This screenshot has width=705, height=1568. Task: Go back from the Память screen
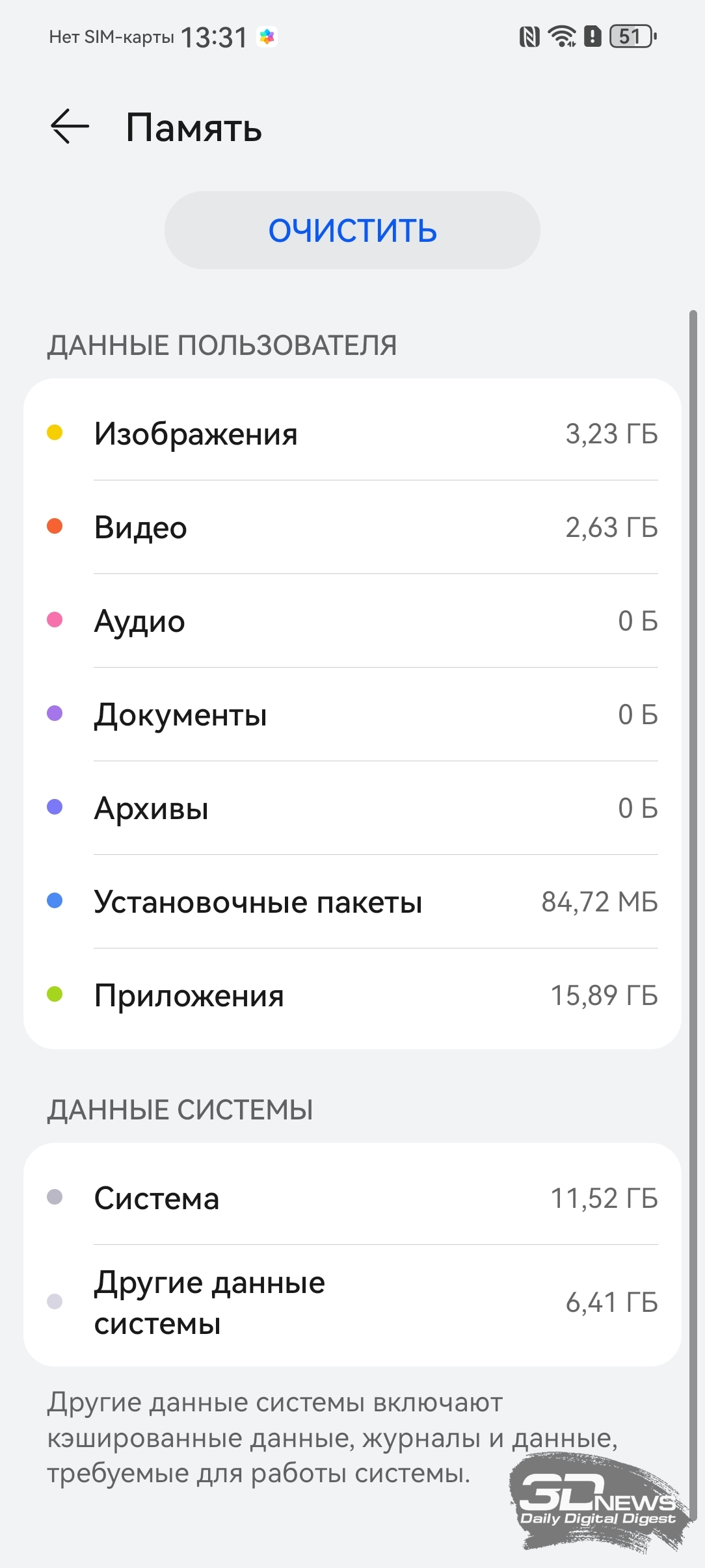pos(70,126)
